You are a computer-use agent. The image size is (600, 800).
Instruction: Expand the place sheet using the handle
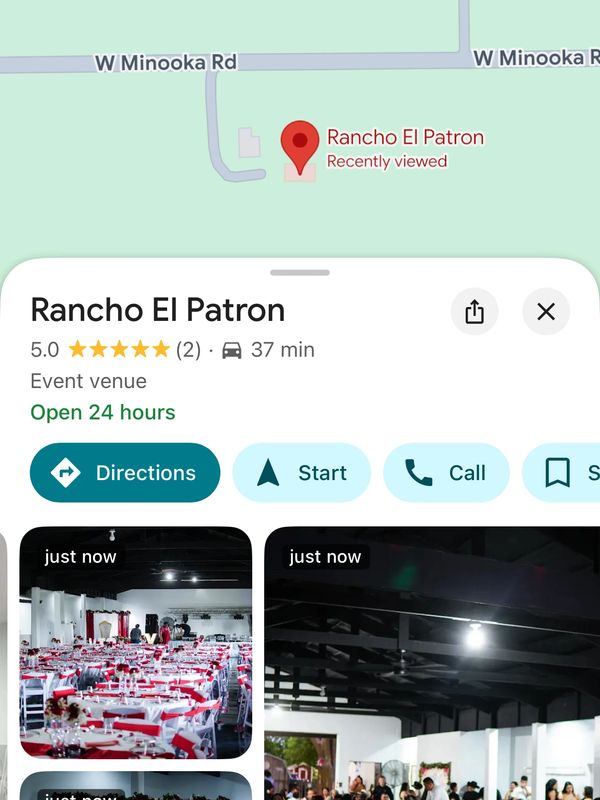[x=300, y=272]
